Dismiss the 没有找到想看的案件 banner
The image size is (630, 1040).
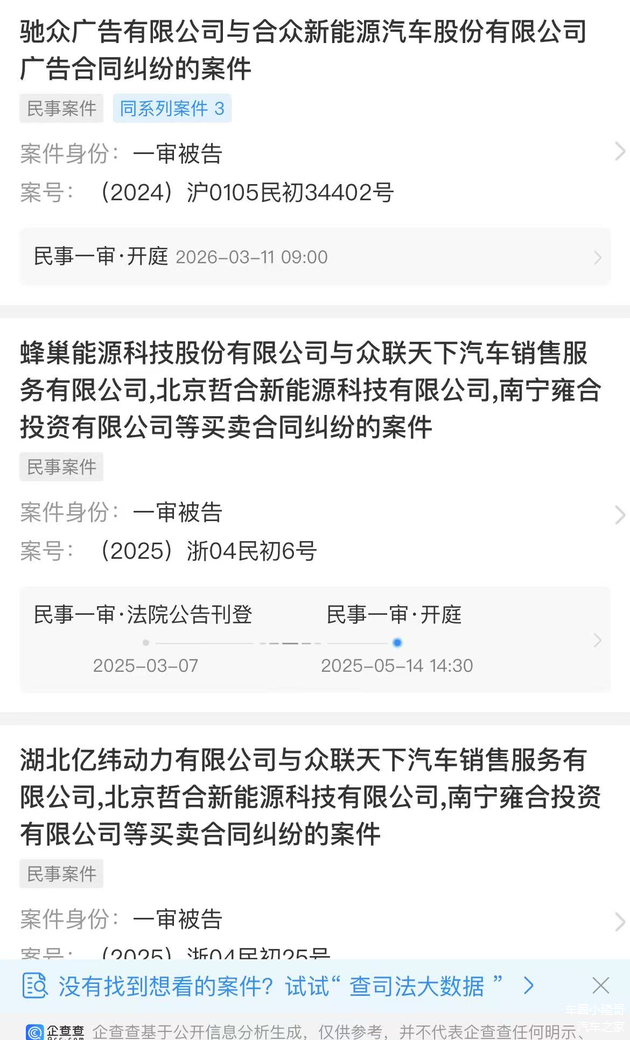pos(600,986)
